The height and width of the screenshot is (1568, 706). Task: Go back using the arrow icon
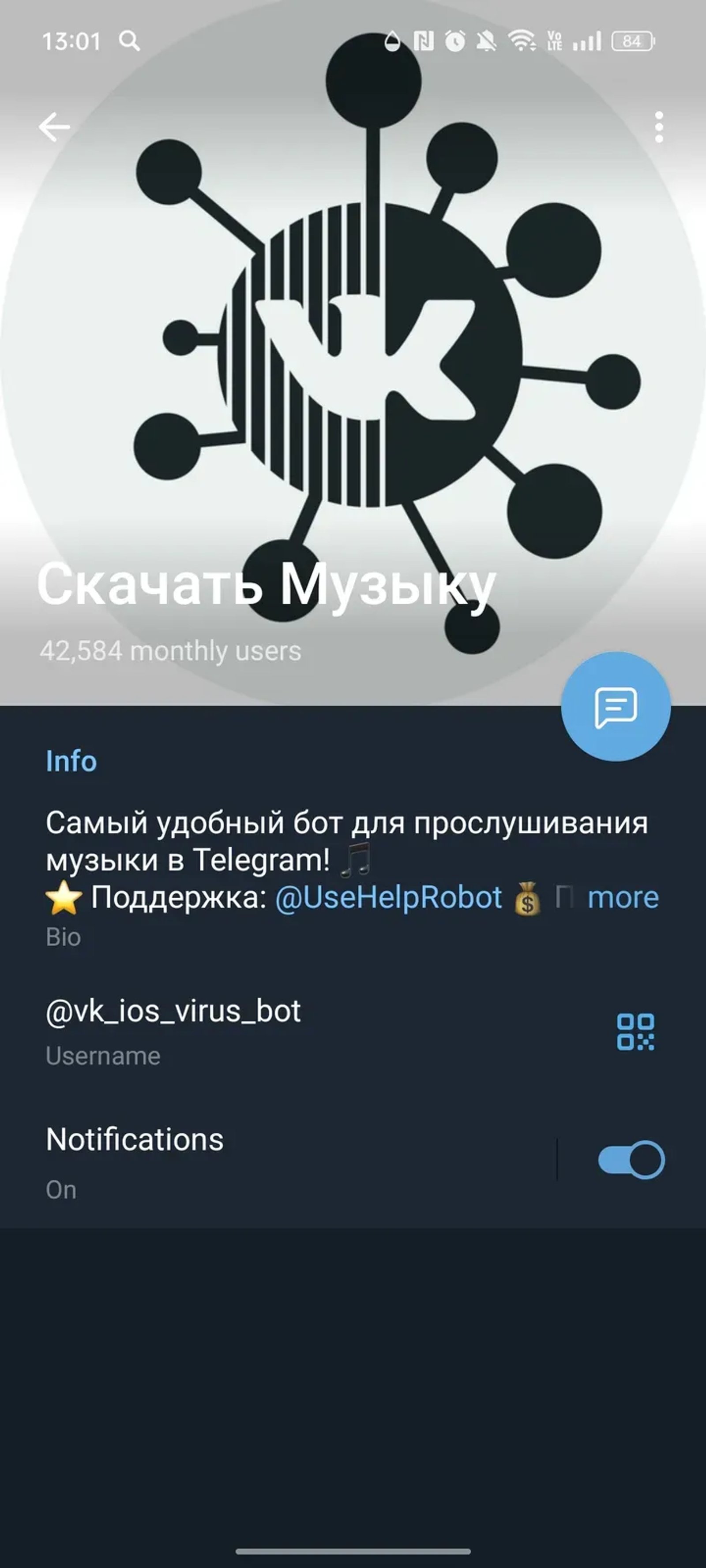point(53,126)
